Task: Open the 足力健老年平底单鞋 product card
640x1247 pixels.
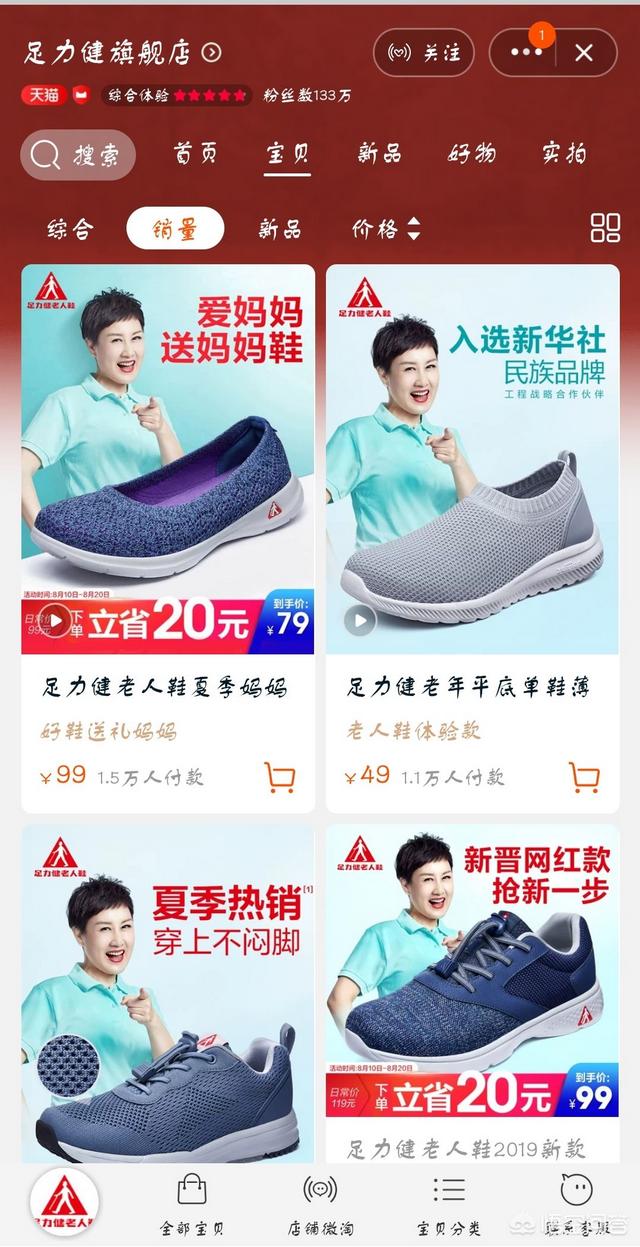Action: [x=472, y=538]
